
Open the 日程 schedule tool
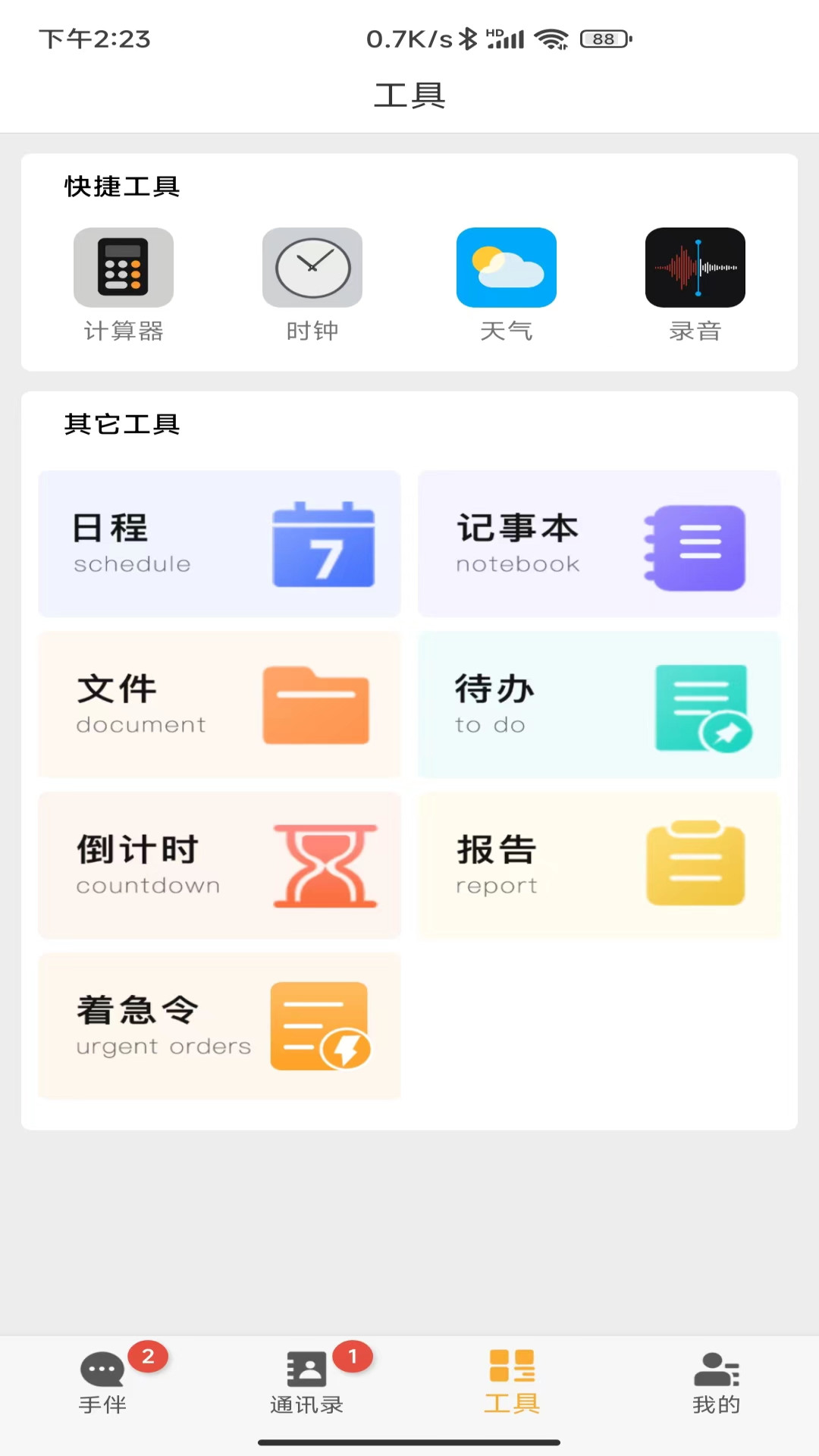pyautogui.click(x=218, y=543)
